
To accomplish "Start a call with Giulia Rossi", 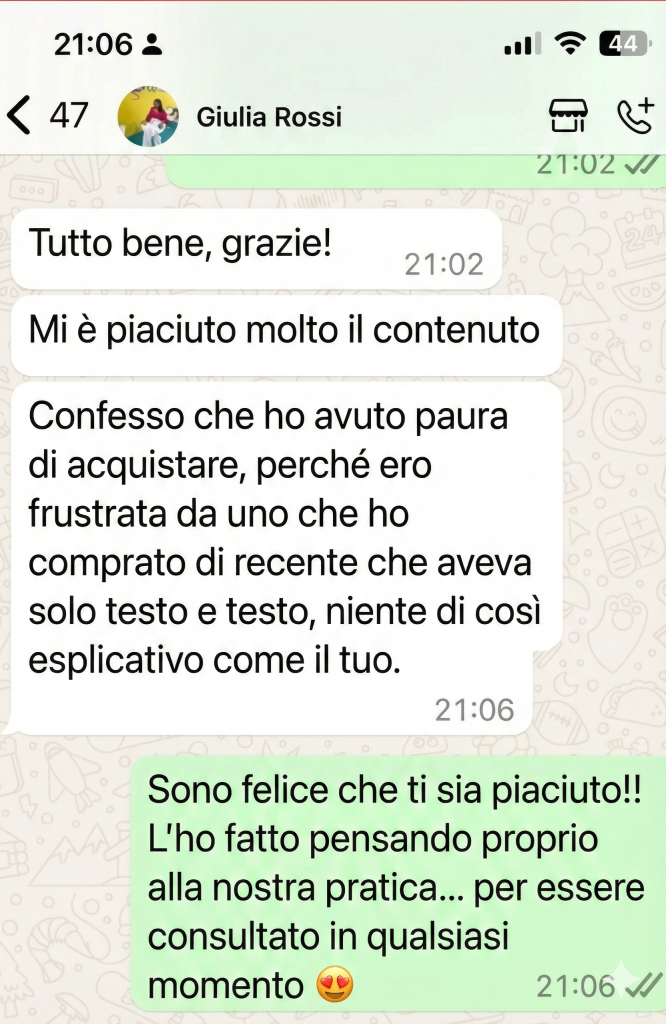I will coord(634,116).
